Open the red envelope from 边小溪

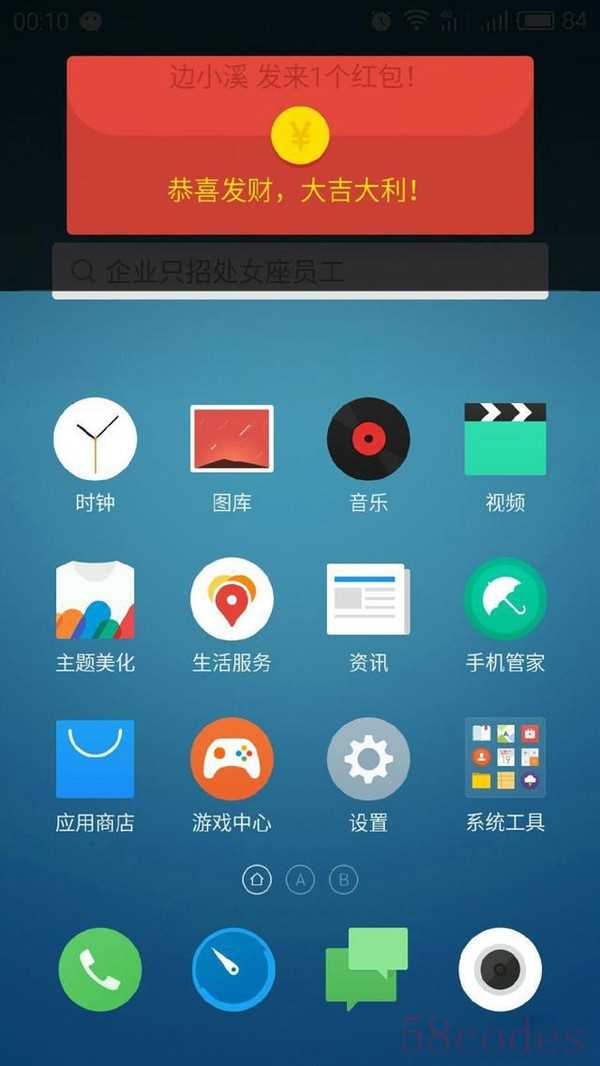(300, 140)
